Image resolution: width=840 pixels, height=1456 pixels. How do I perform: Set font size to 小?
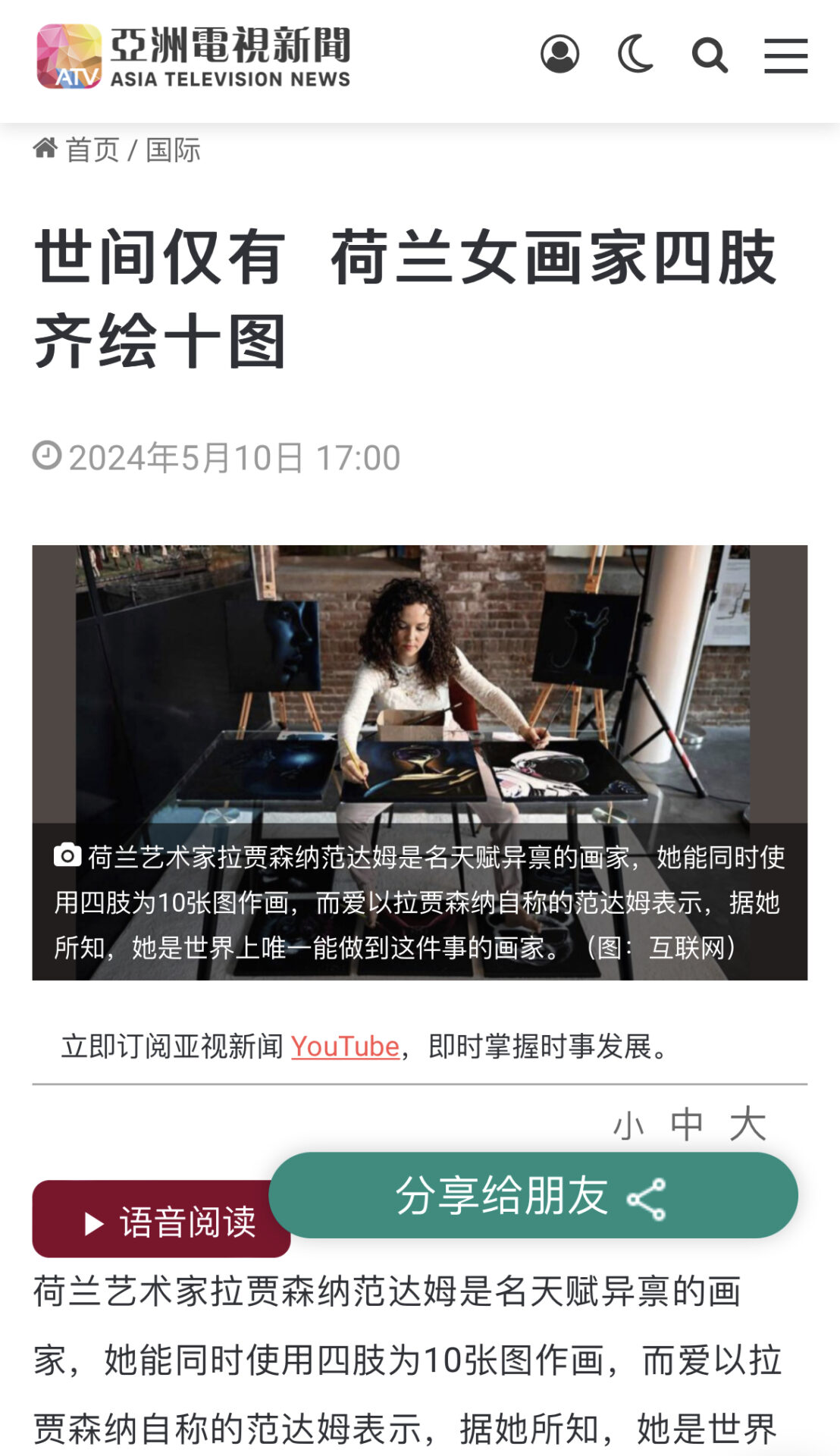tap(628, 1125)
